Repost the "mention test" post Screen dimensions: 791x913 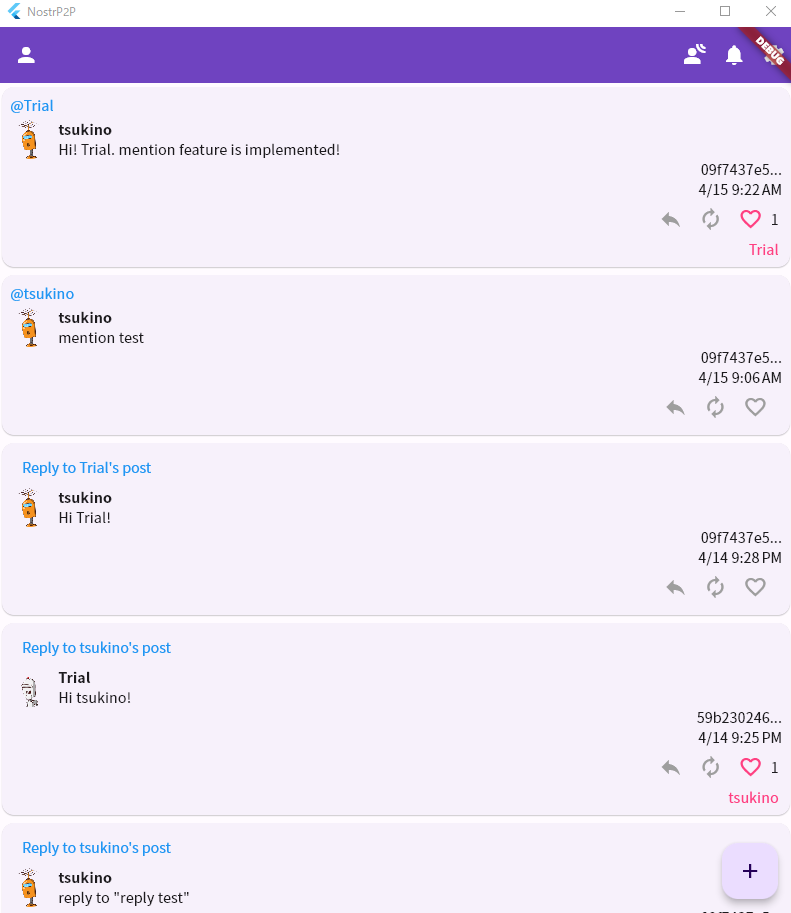[716, 407]
